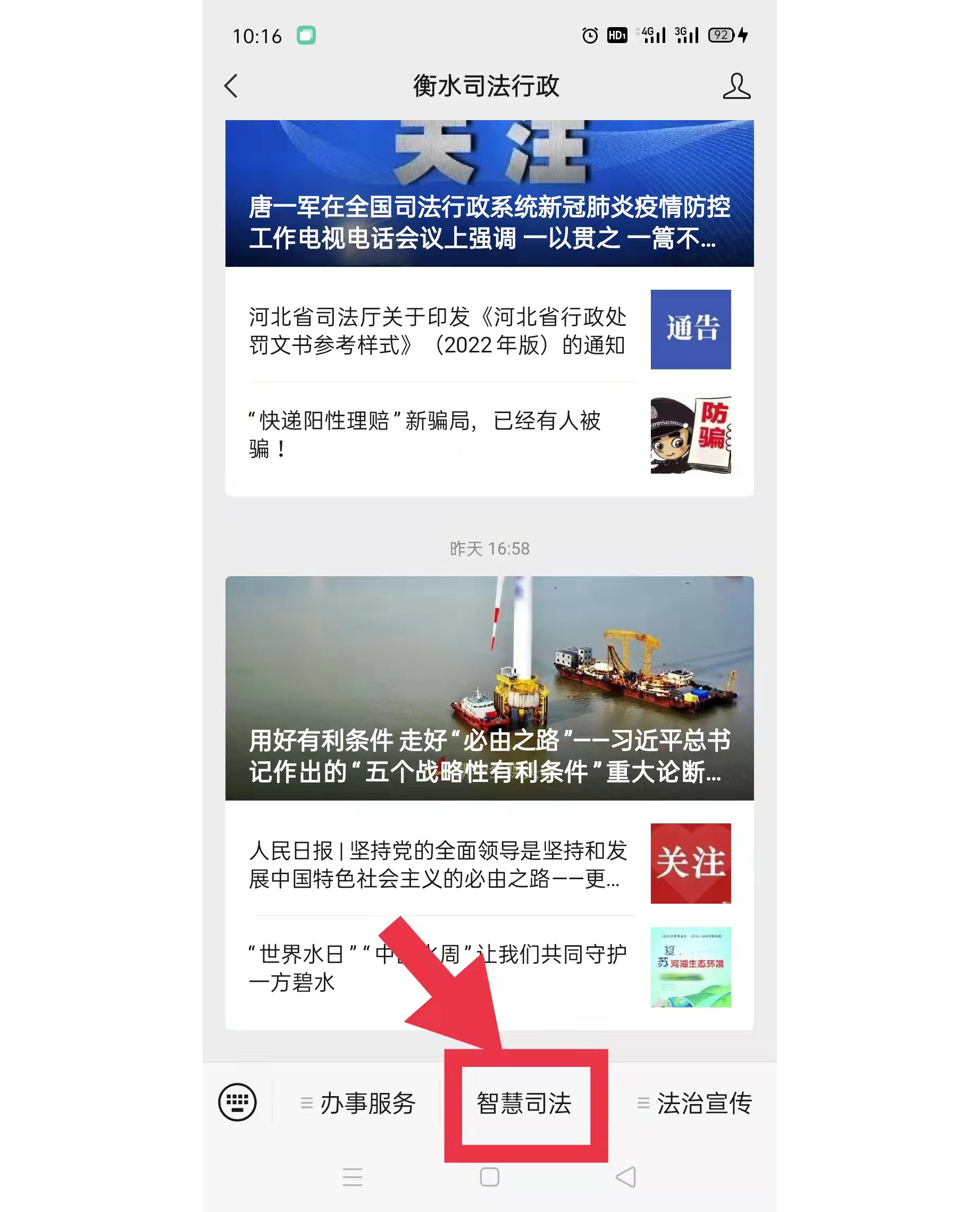Screen dimensions: 980x1212
Task: Expand the 法治宣传 menu
Action: point(694,1103)
